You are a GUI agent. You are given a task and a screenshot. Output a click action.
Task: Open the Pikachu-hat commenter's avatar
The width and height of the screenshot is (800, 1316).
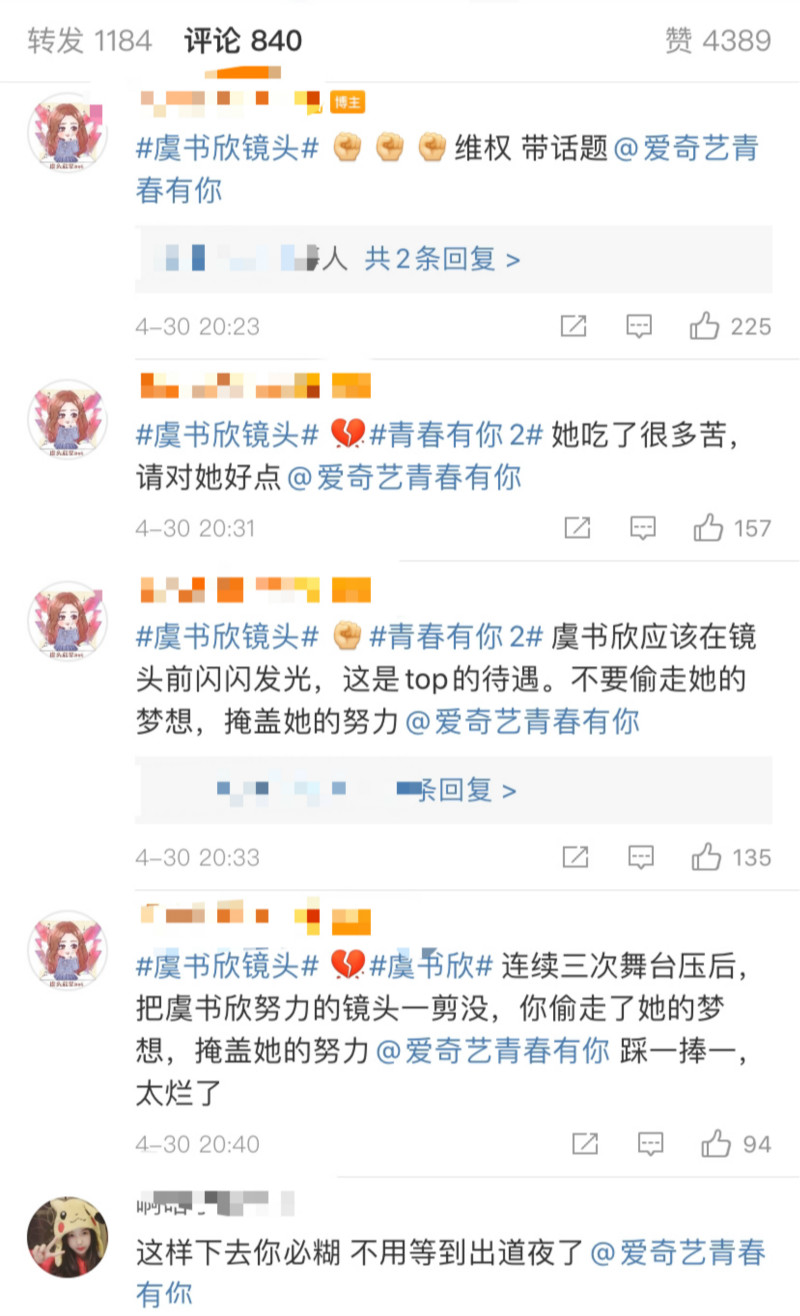67,1237
